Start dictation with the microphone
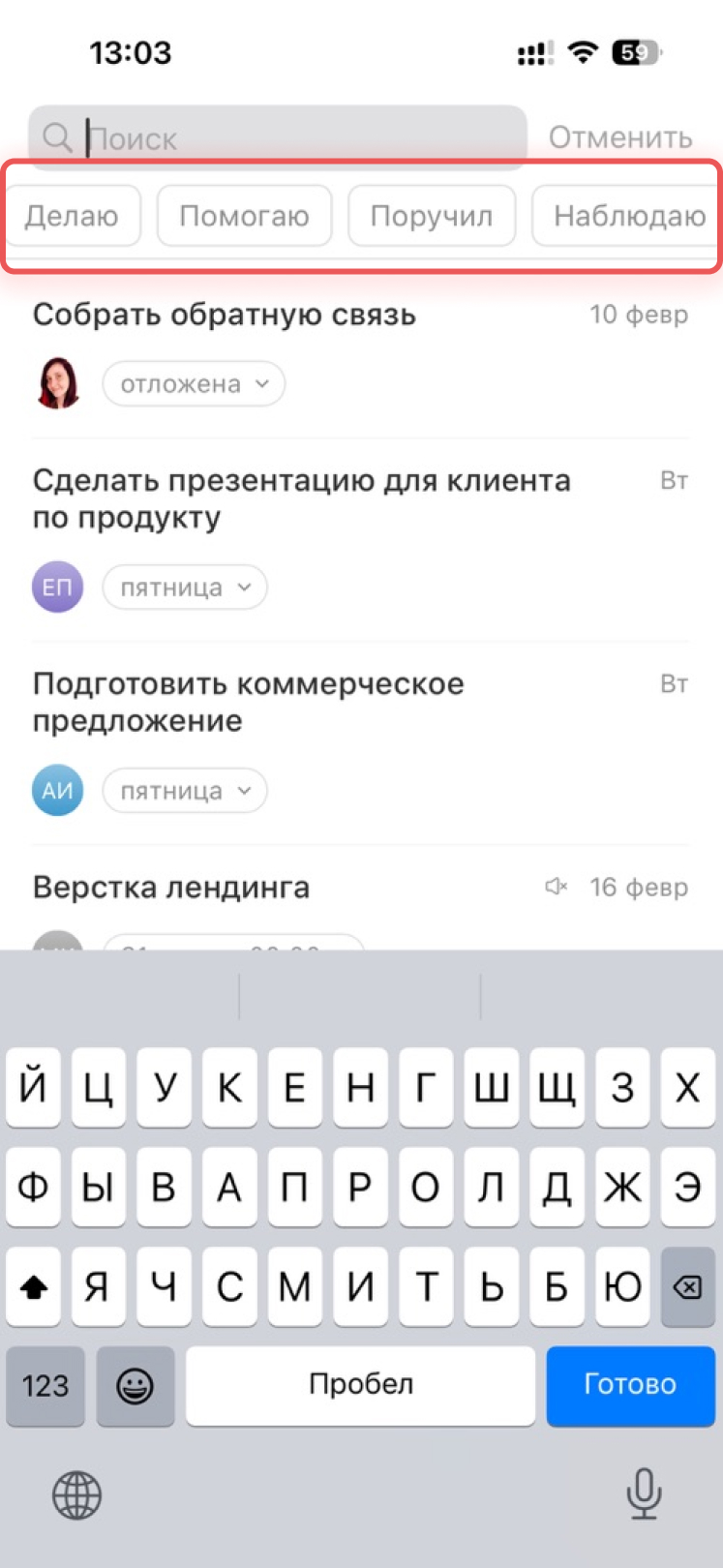723x1568 pixels. click(644, 1493)
